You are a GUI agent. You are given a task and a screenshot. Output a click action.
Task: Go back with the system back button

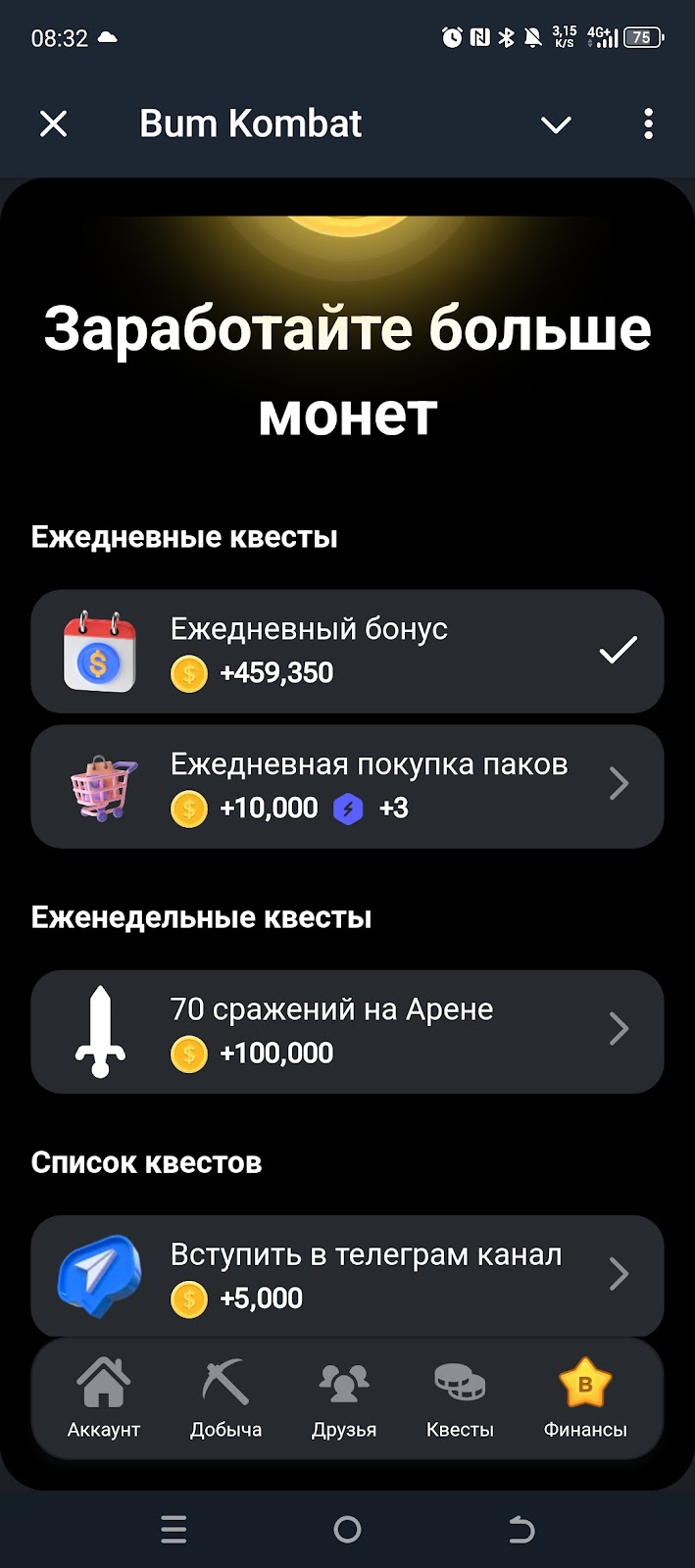pyautogui.click(x=521, y=1529)
